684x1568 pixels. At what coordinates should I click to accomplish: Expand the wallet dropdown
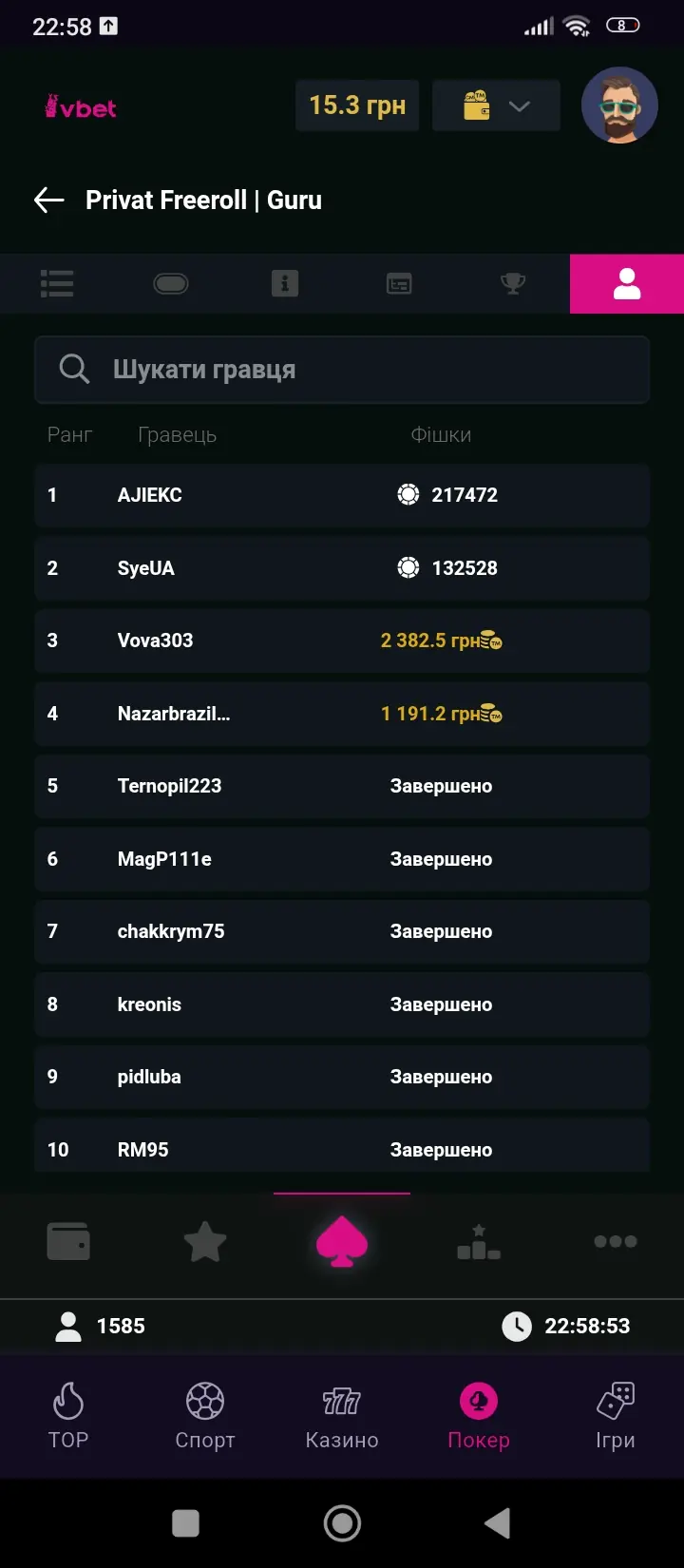(x=496, y=105)
